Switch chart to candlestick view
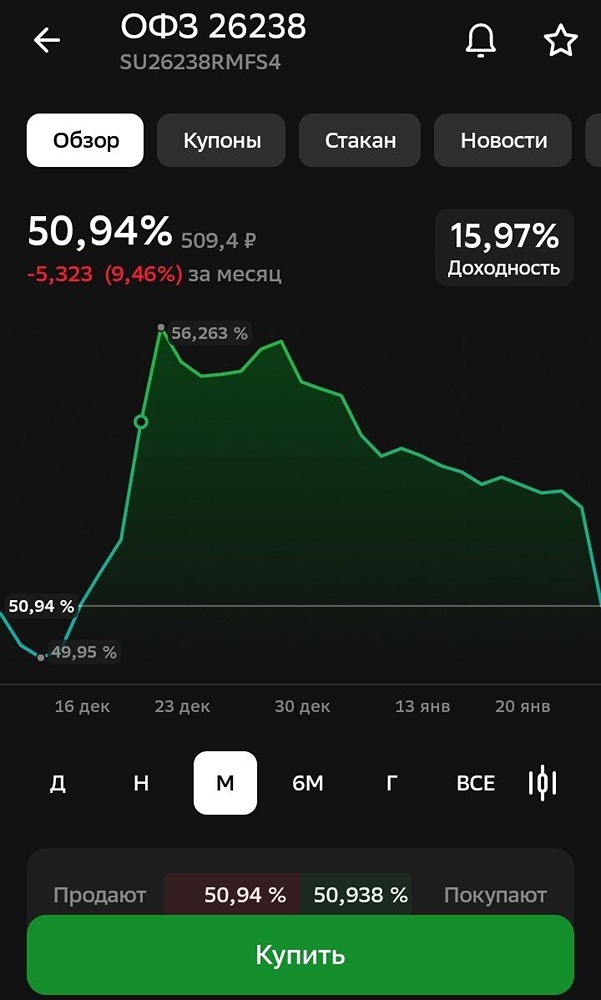Viewport: 601px width, 1000px height. pyautogui.click(x=542, y=783)
